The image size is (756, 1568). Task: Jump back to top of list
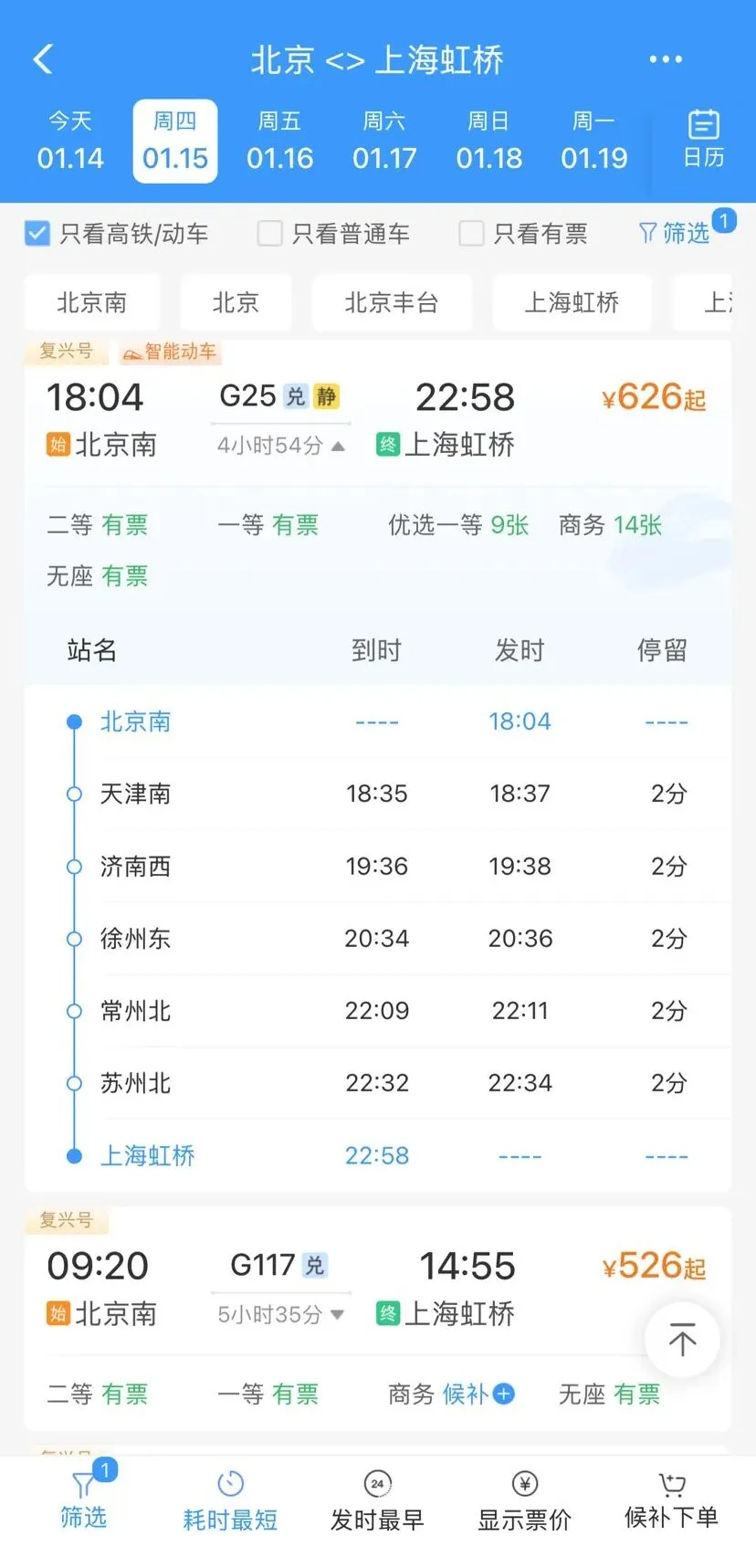[682, 1340]
